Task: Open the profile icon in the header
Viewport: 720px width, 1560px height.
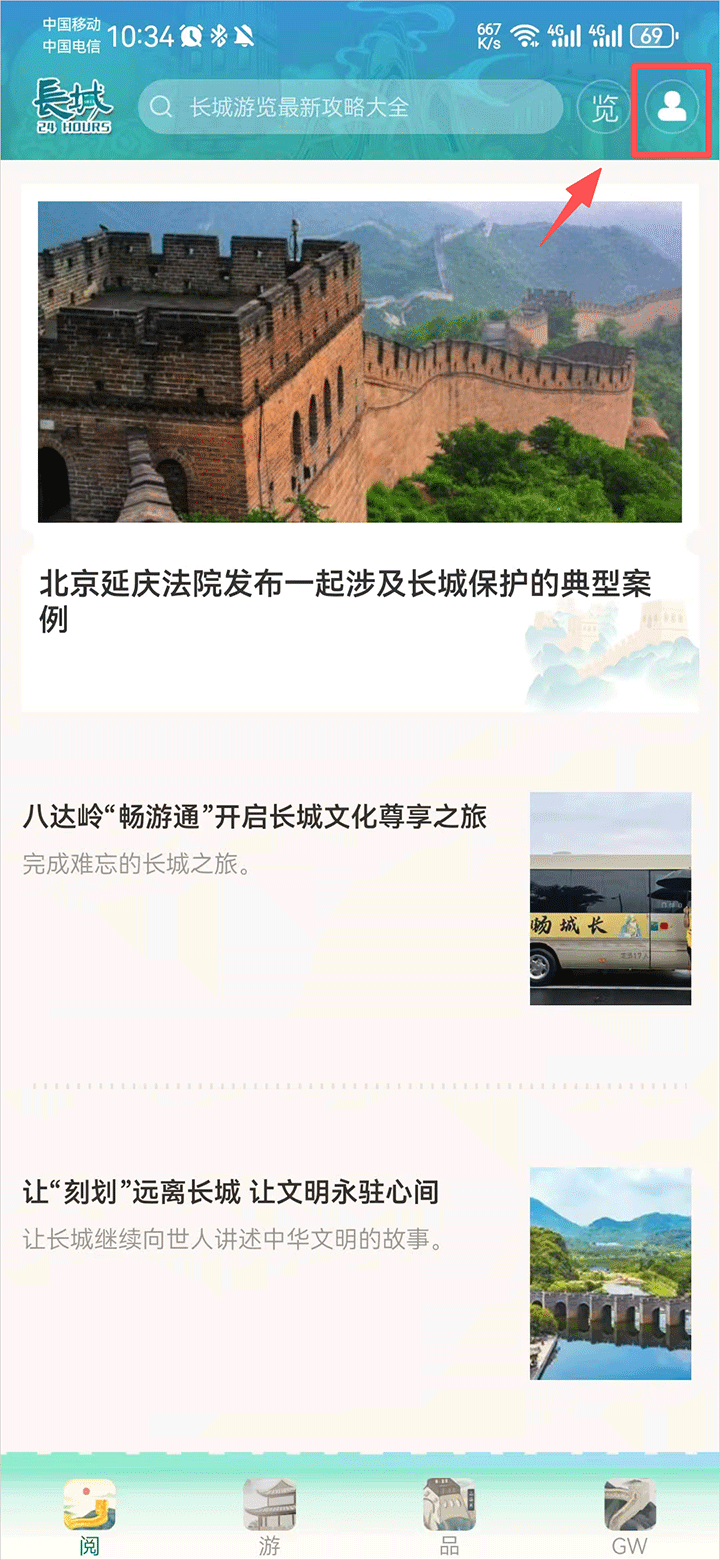Action: pos(672,108)
